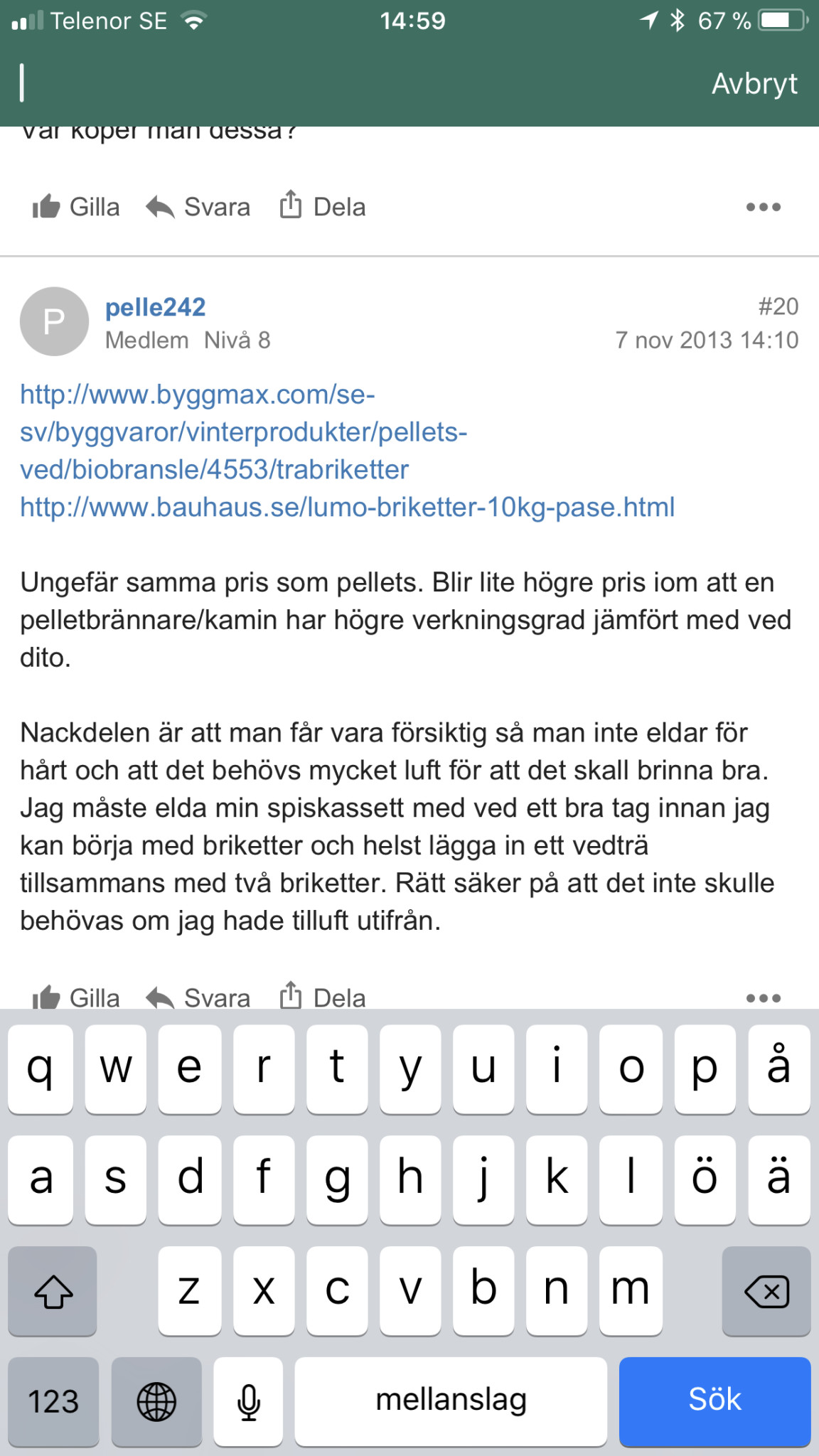Open pelle242's avatar

54,321
